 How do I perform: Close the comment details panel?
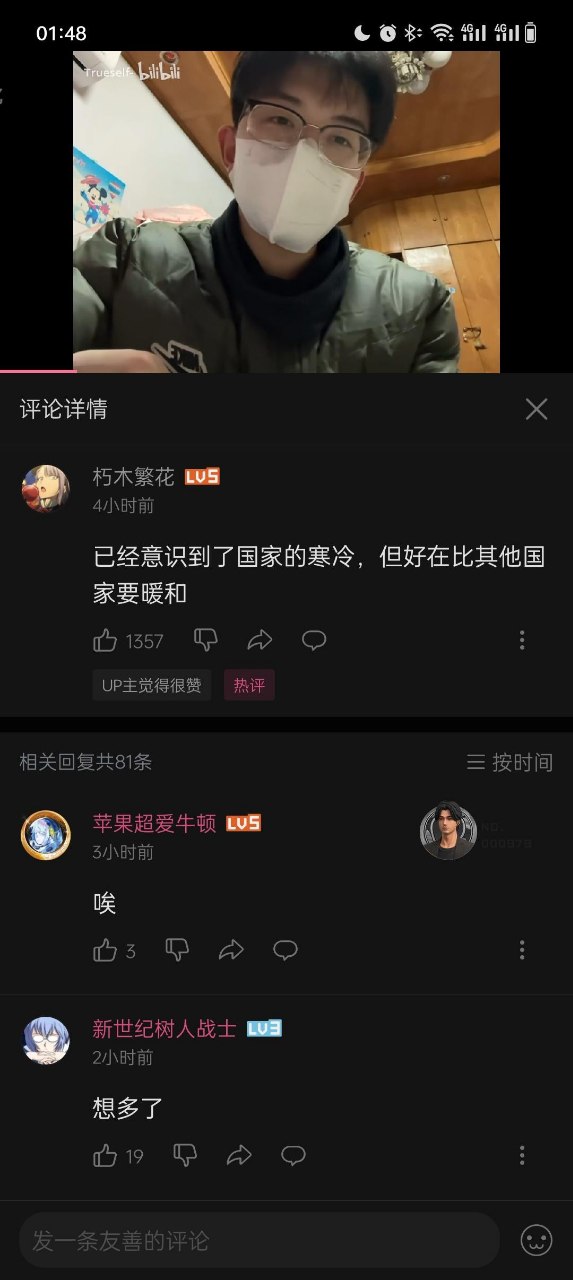pyautogui.click(x=537, y=409)
